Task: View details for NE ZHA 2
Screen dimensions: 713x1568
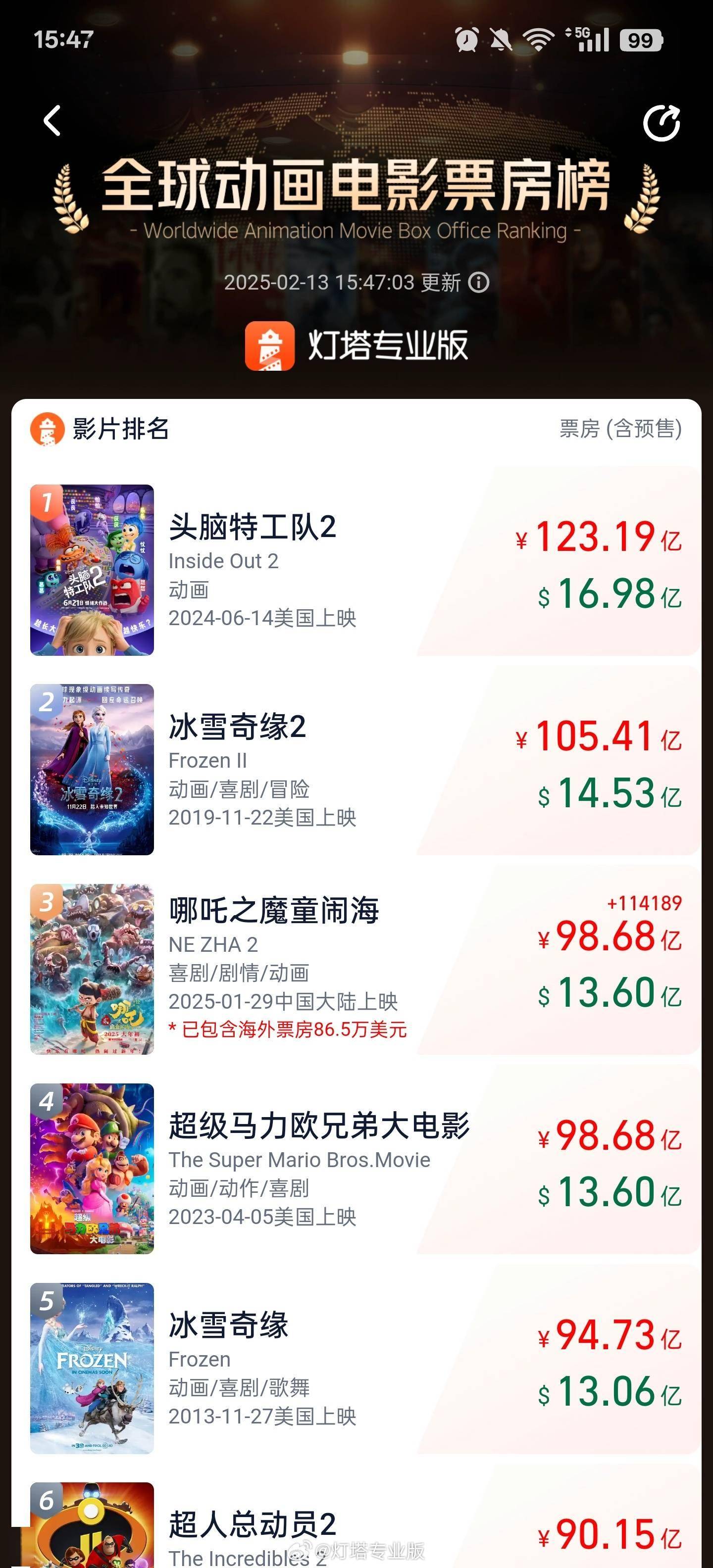Action: (356, 969)
